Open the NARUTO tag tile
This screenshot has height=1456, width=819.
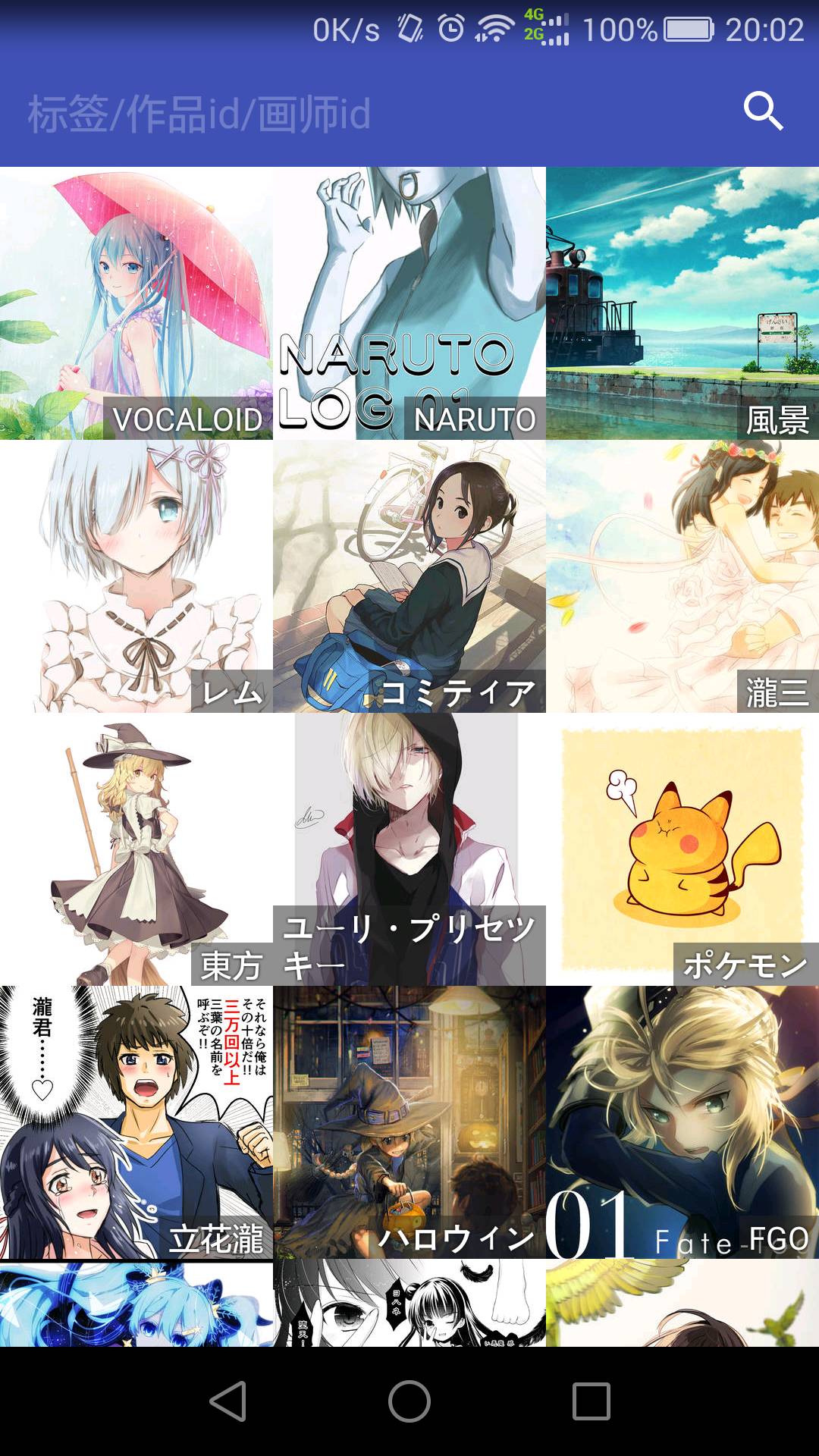click(x=409, y=303)
